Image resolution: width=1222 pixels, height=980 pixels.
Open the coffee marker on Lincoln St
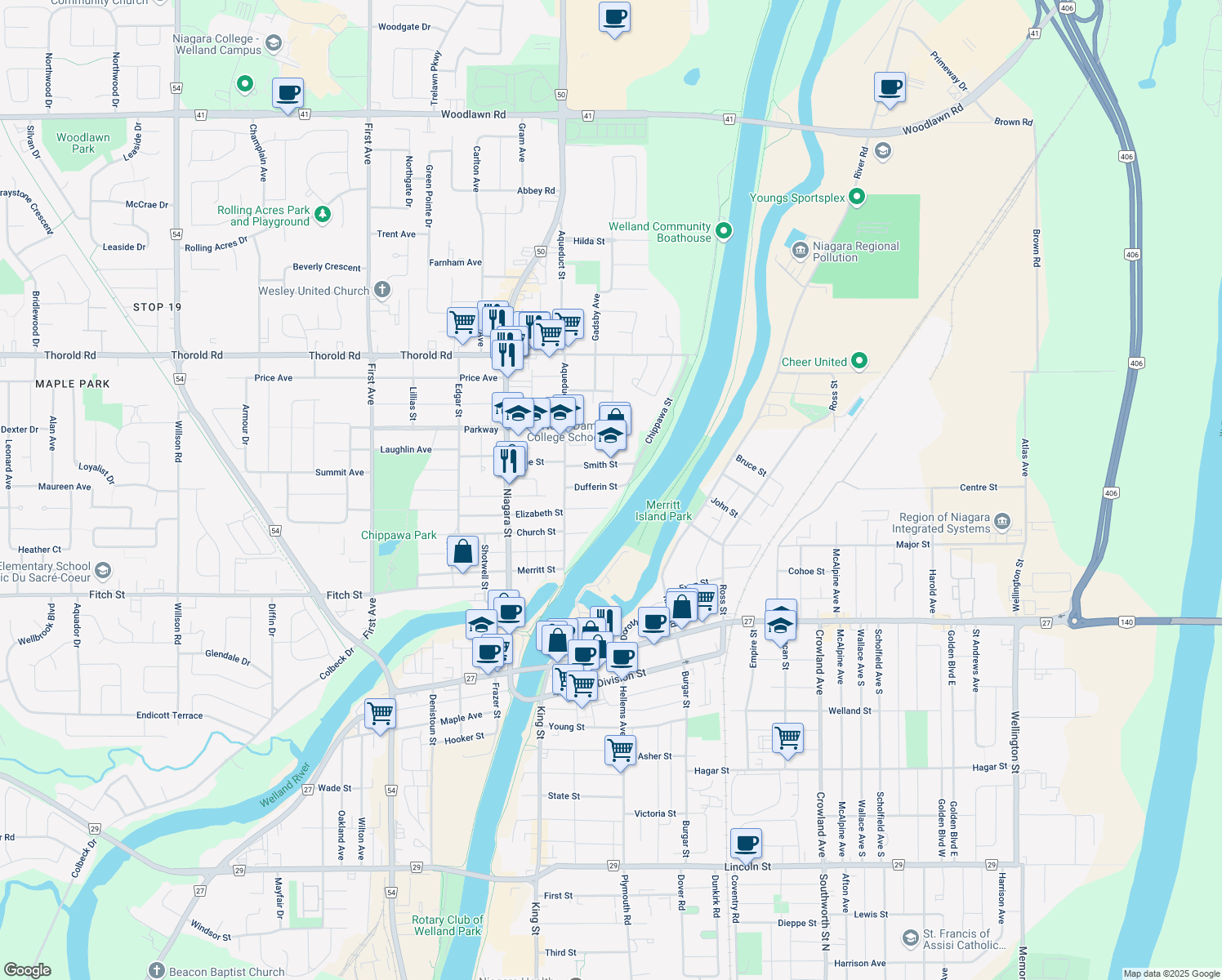coord(746,843)
